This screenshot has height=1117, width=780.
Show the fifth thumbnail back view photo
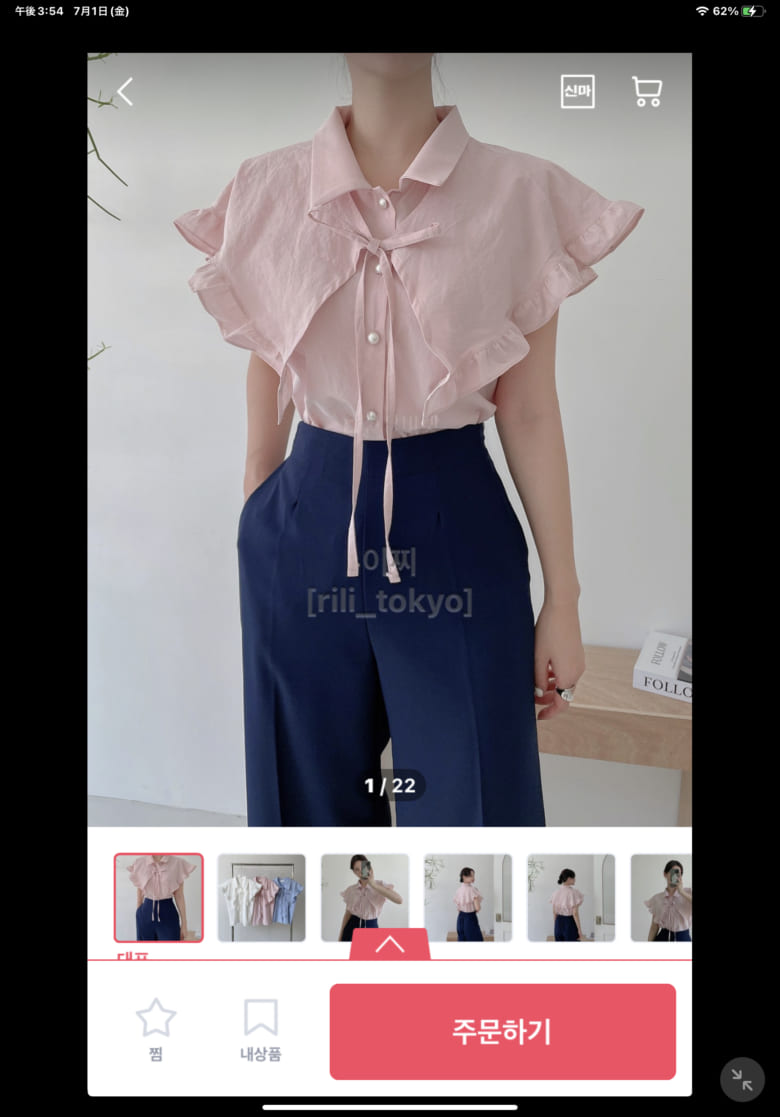[570, 897]
